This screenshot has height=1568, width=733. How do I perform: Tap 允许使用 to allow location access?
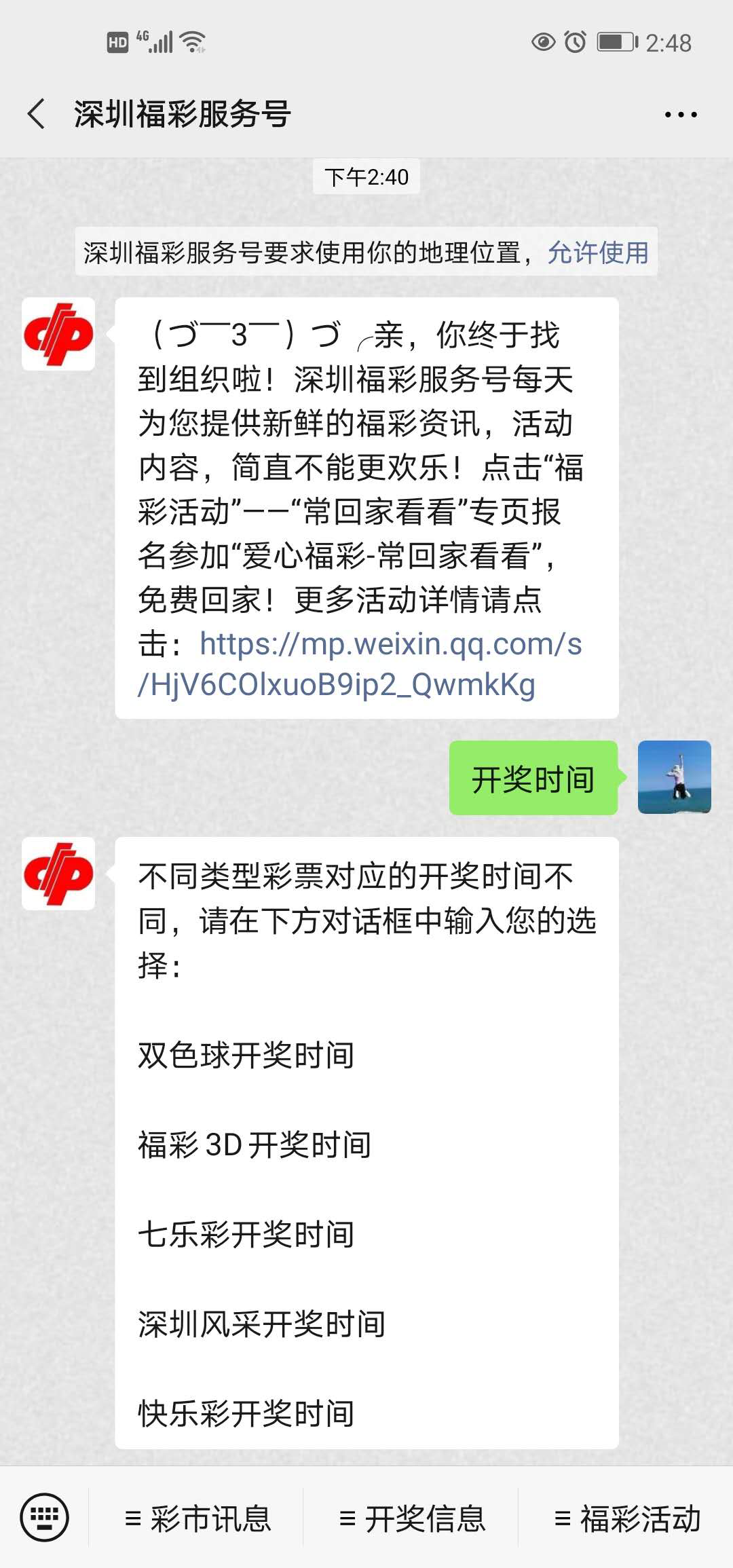598,253
